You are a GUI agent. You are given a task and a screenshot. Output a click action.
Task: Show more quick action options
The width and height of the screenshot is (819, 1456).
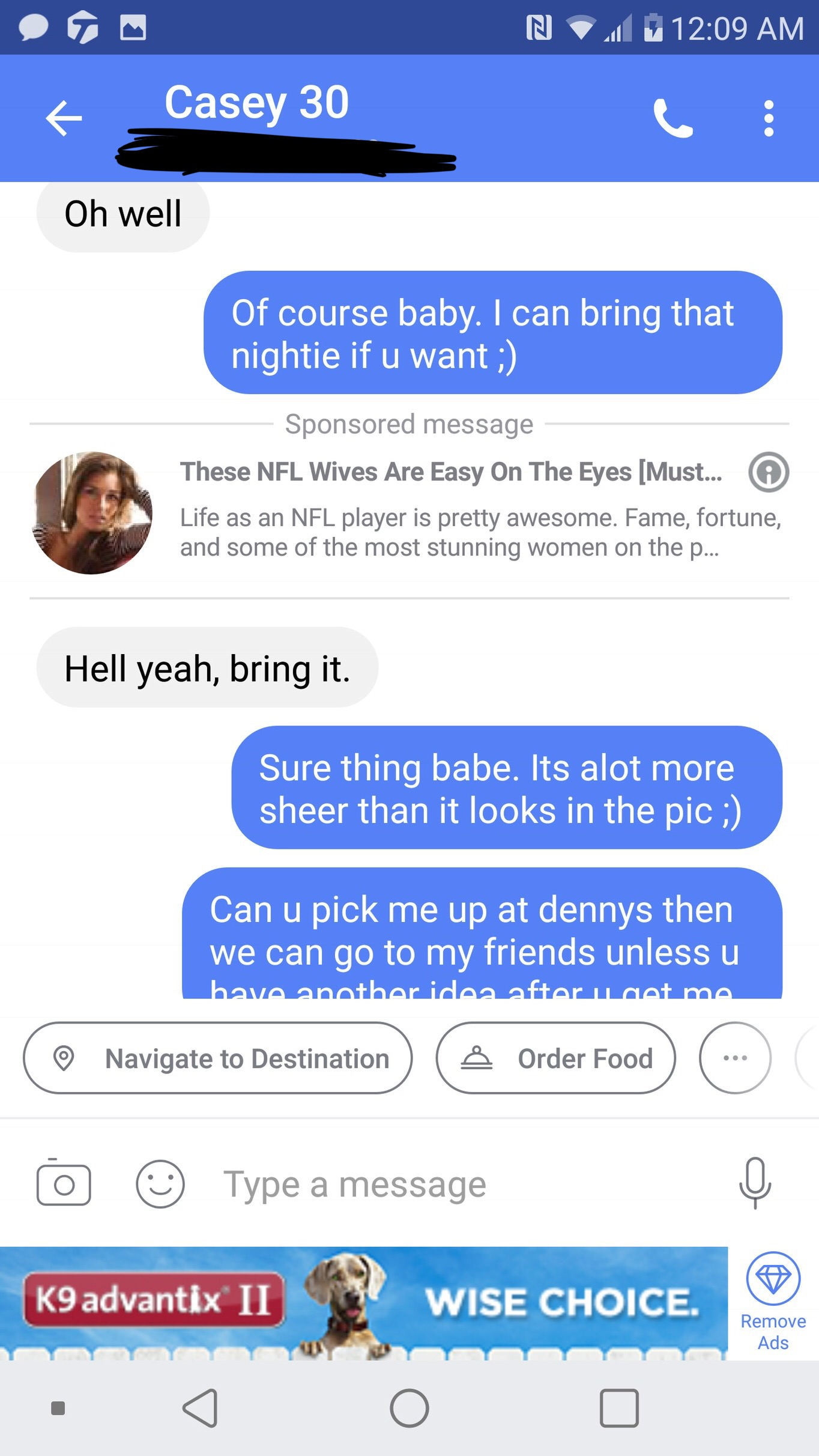coord(735,1058)
